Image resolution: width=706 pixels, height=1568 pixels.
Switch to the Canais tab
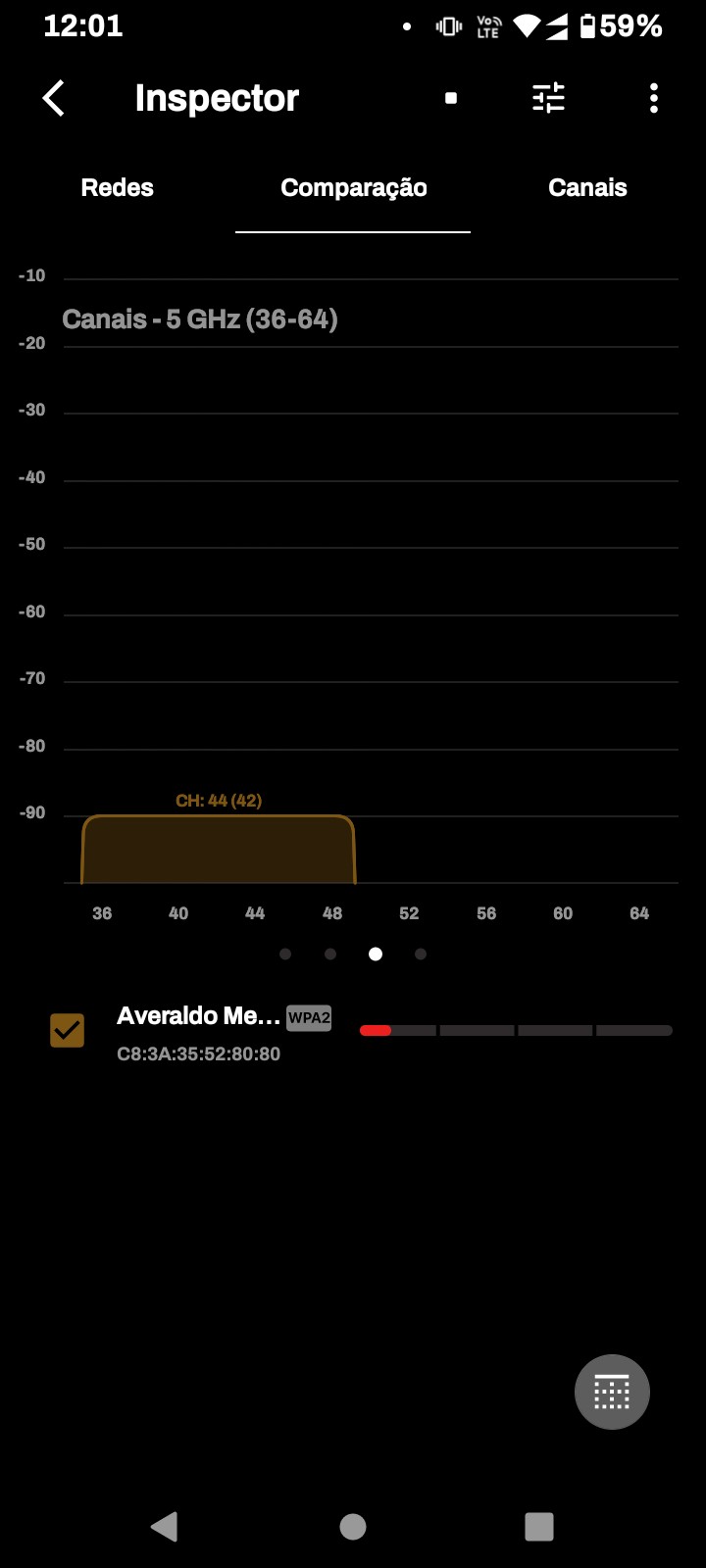587,188
